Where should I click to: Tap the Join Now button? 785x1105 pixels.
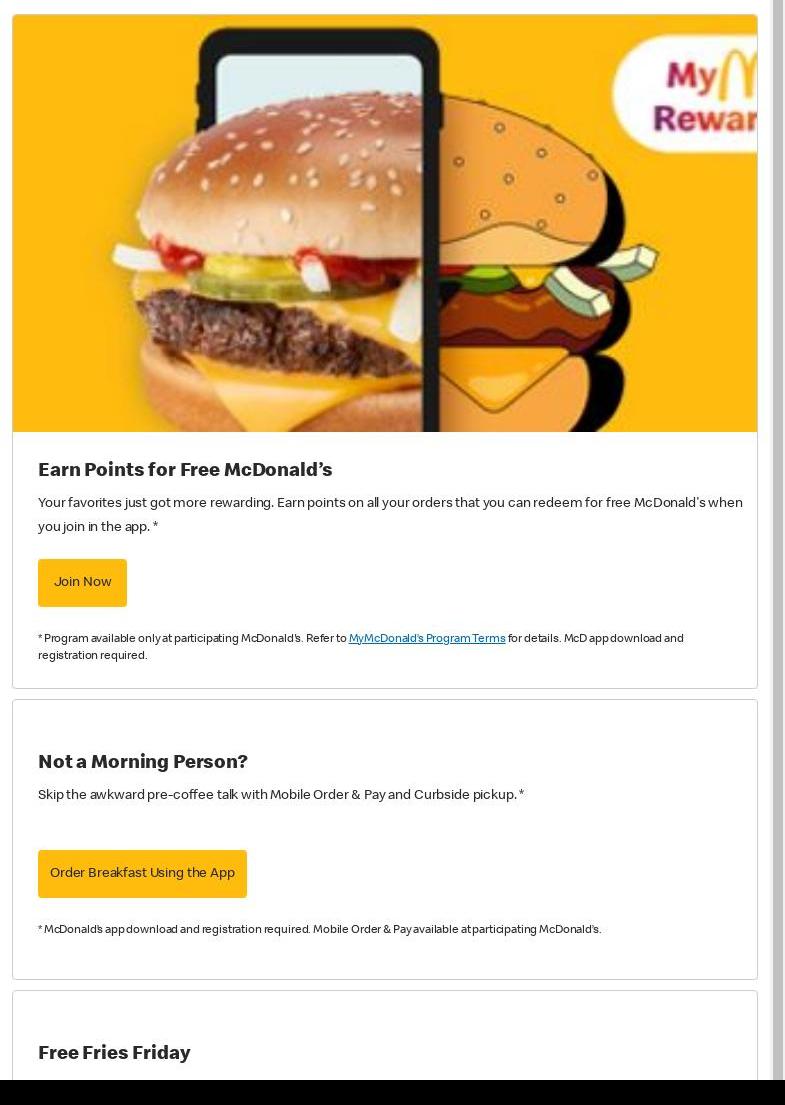[x=82, y=582]
